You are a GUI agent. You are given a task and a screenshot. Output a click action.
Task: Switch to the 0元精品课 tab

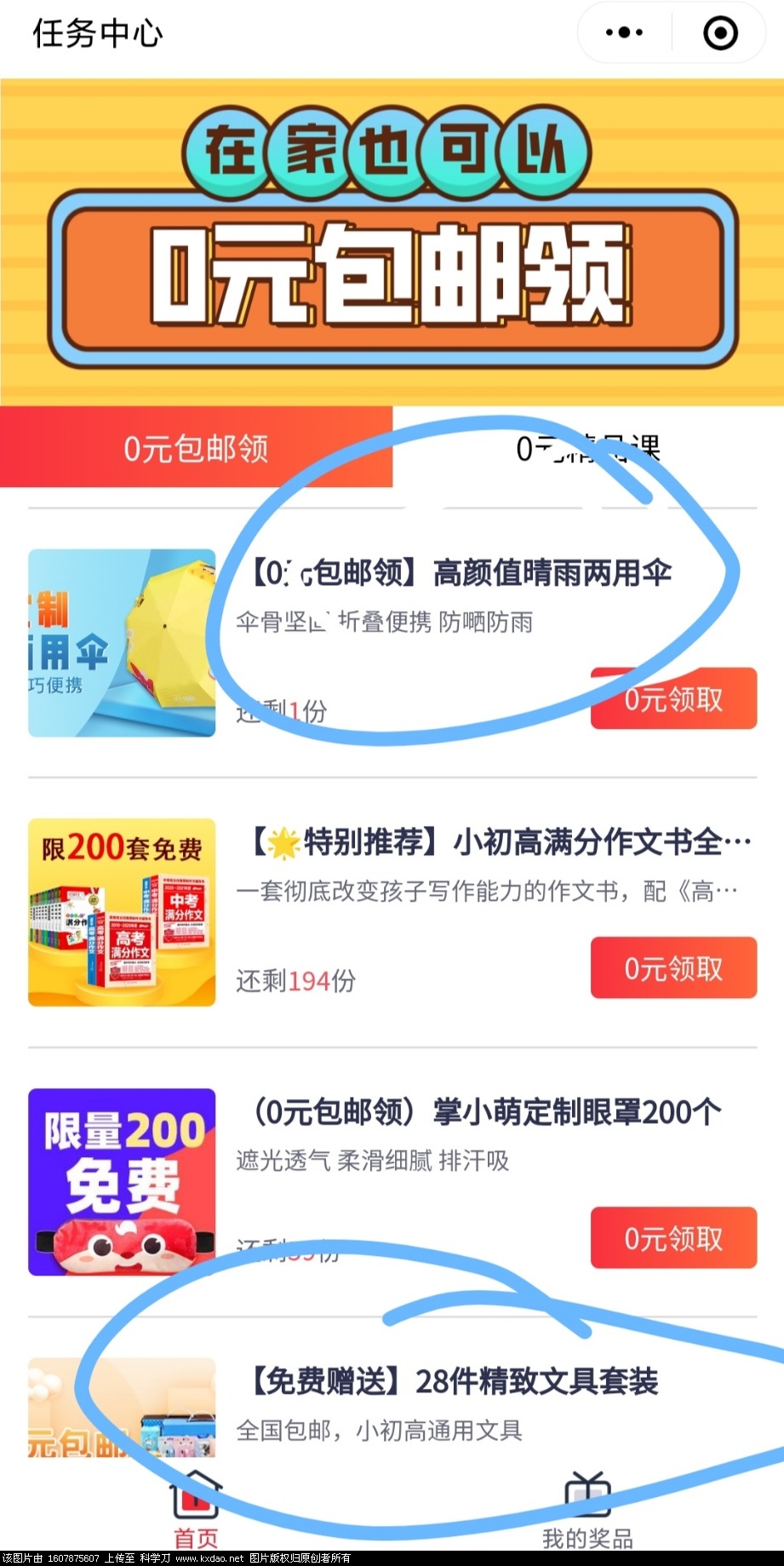(x=587, y=448)
